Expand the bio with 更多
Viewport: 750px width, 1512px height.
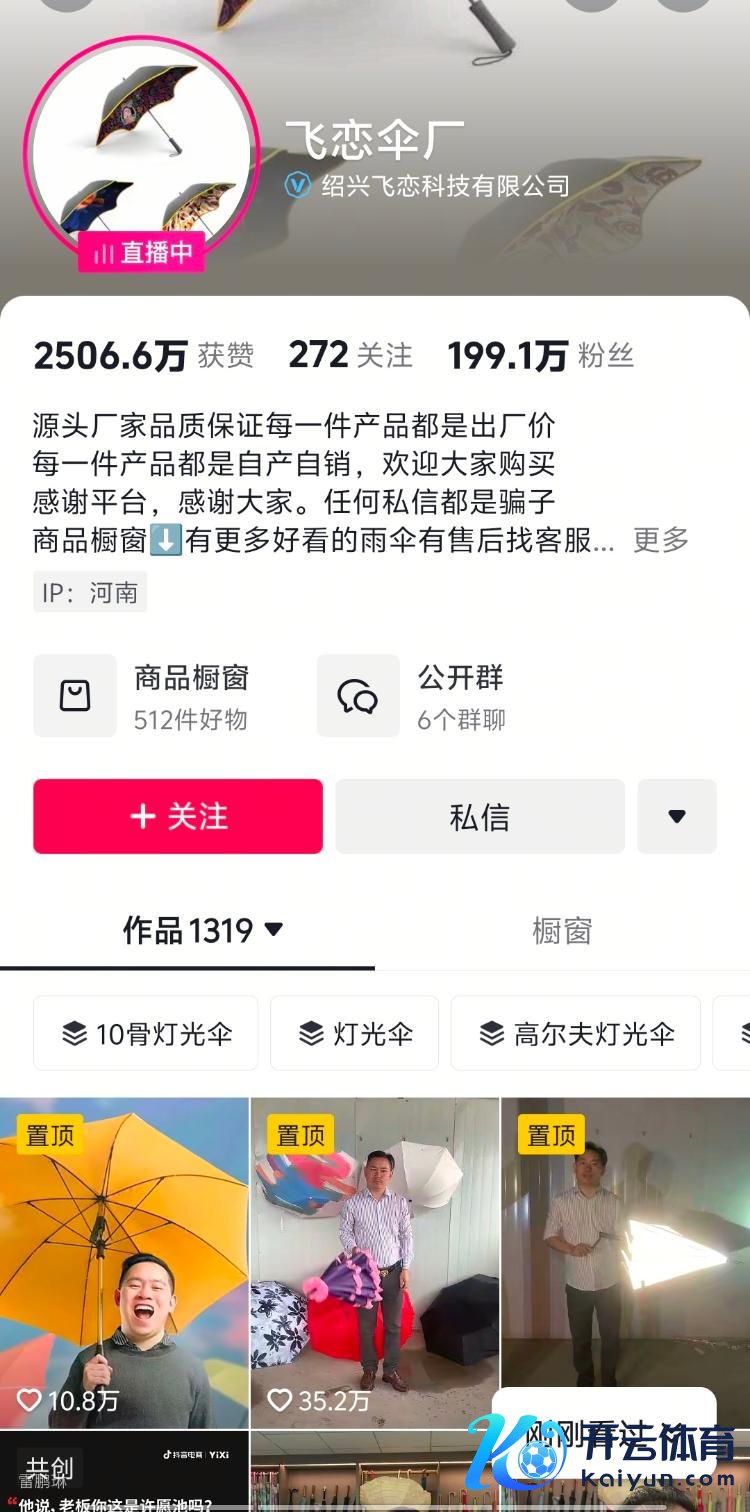tap(661, 540)
